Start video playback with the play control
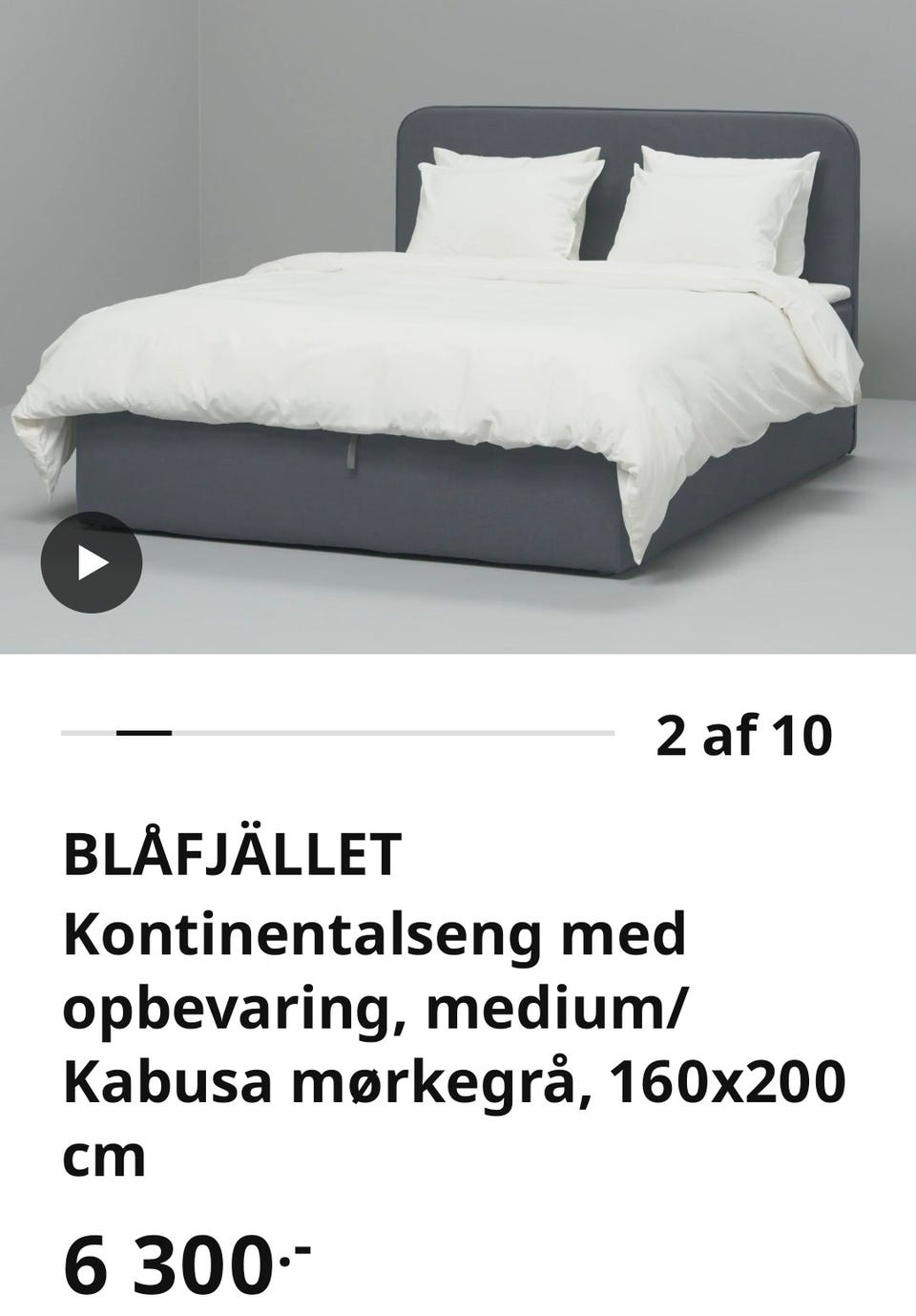916x1316 pixels. click(x=92, y=562)
